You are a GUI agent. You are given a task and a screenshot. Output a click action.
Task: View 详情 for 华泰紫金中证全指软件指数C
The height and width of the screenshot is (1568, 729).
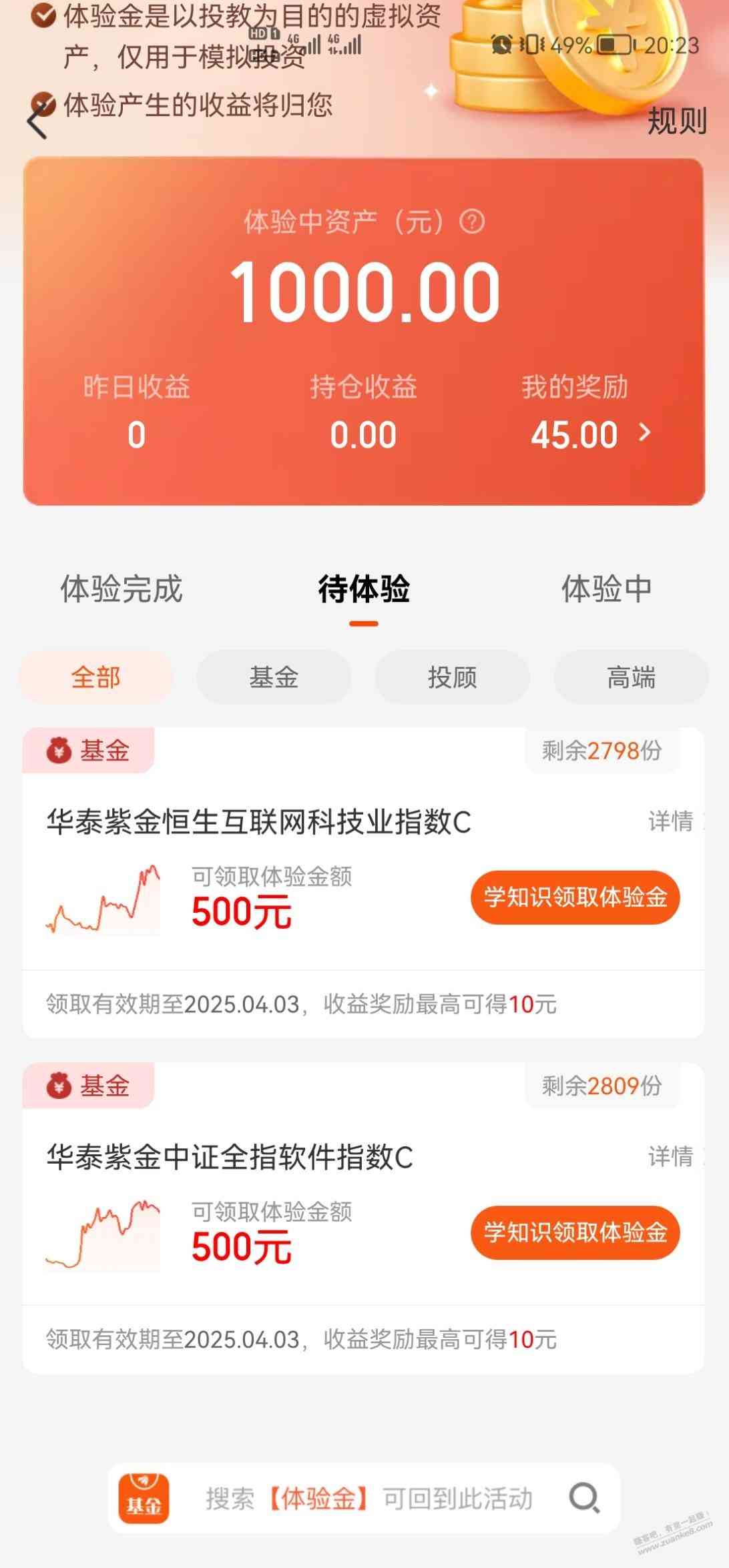tap(672, 1156)
